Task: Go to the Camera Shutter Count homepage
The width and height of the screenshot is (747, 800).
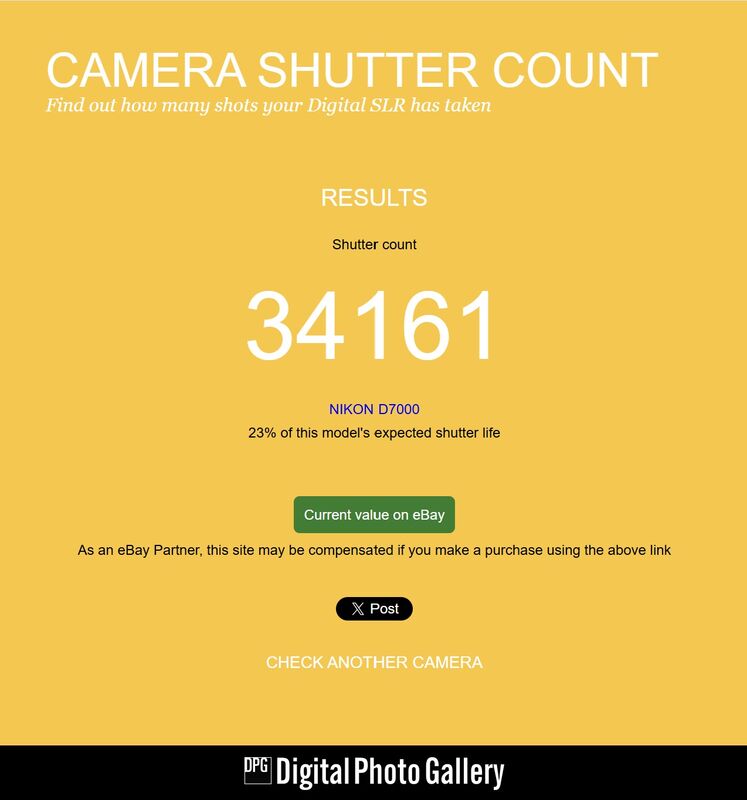Action: click(x=352, y=70)
